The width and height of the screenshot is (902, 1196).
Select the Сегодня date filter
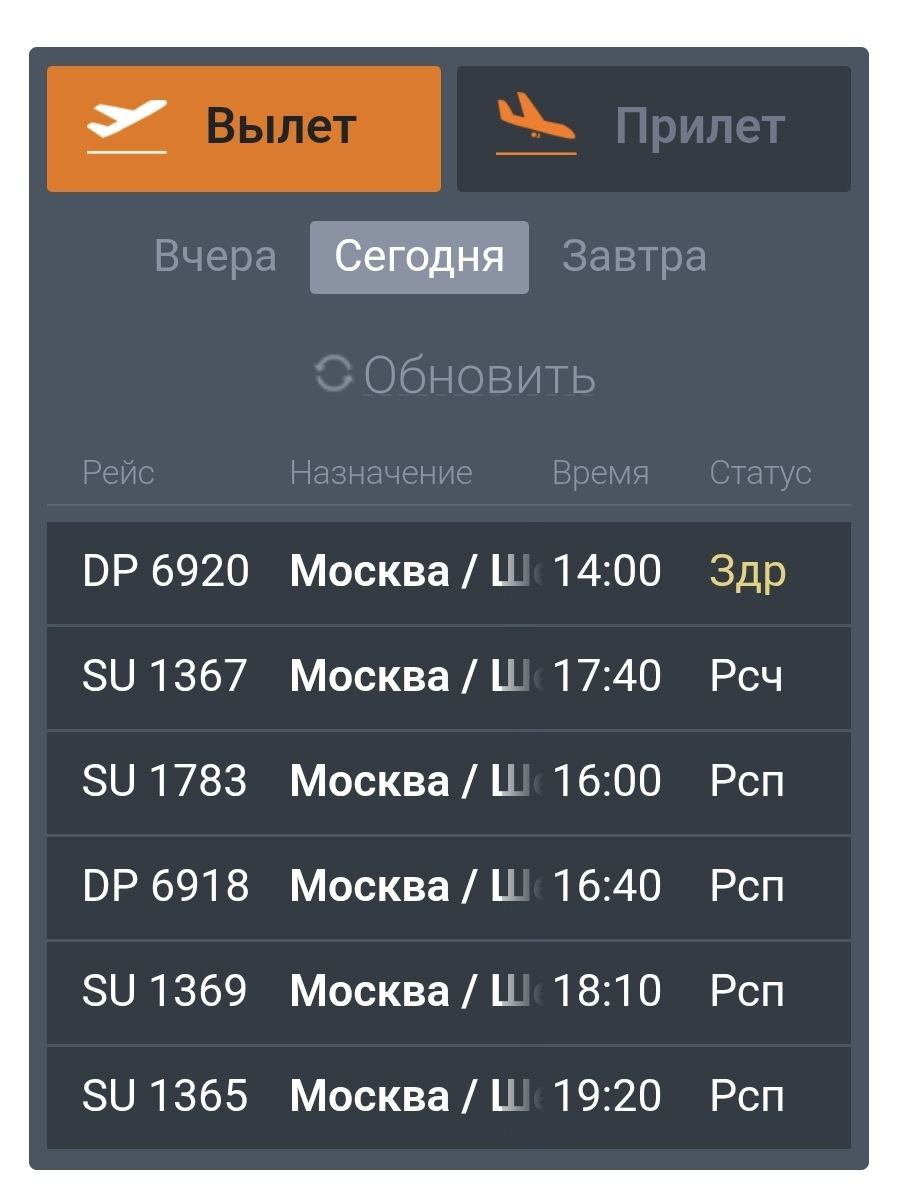(419, 256)
